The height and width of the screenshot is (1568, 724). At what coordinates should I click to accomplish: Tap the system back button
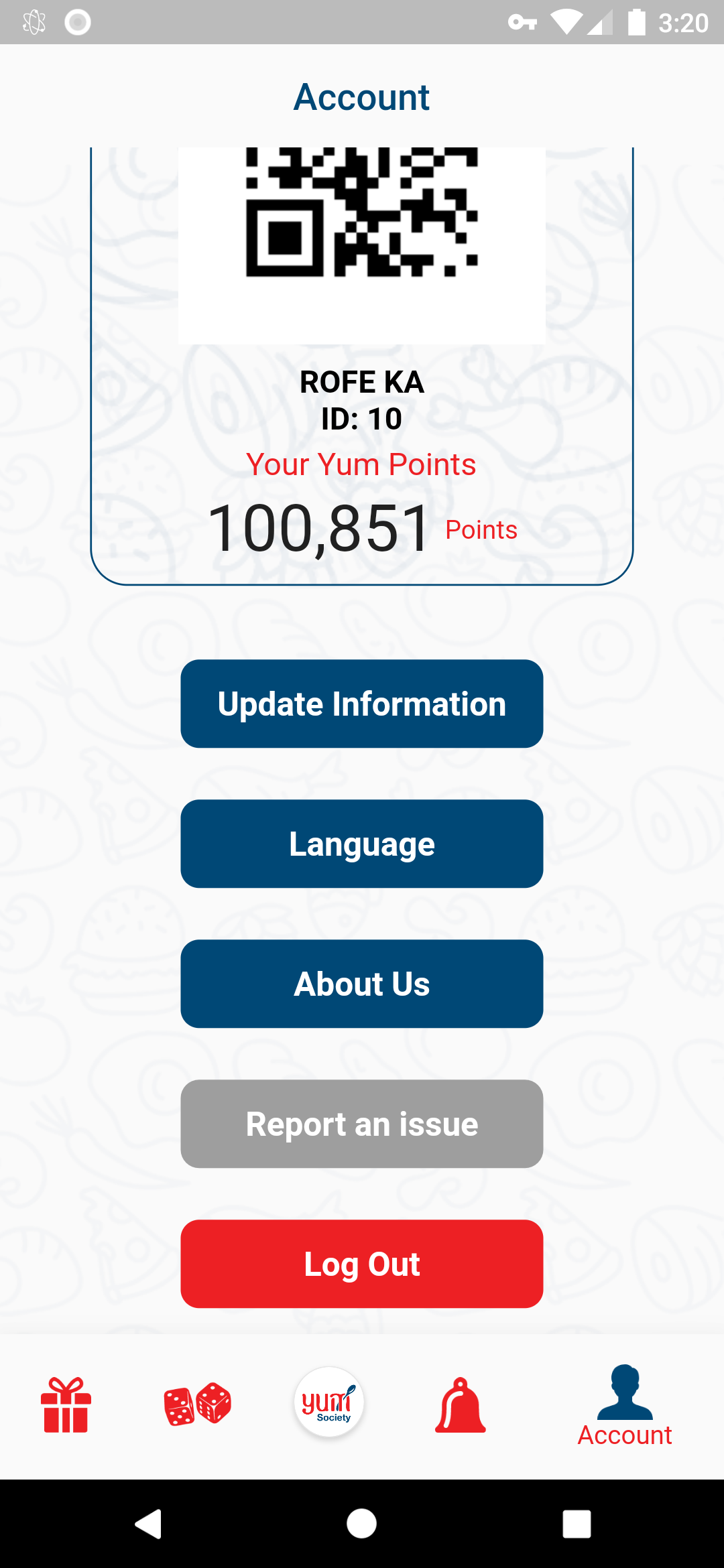pos(149,1524)
